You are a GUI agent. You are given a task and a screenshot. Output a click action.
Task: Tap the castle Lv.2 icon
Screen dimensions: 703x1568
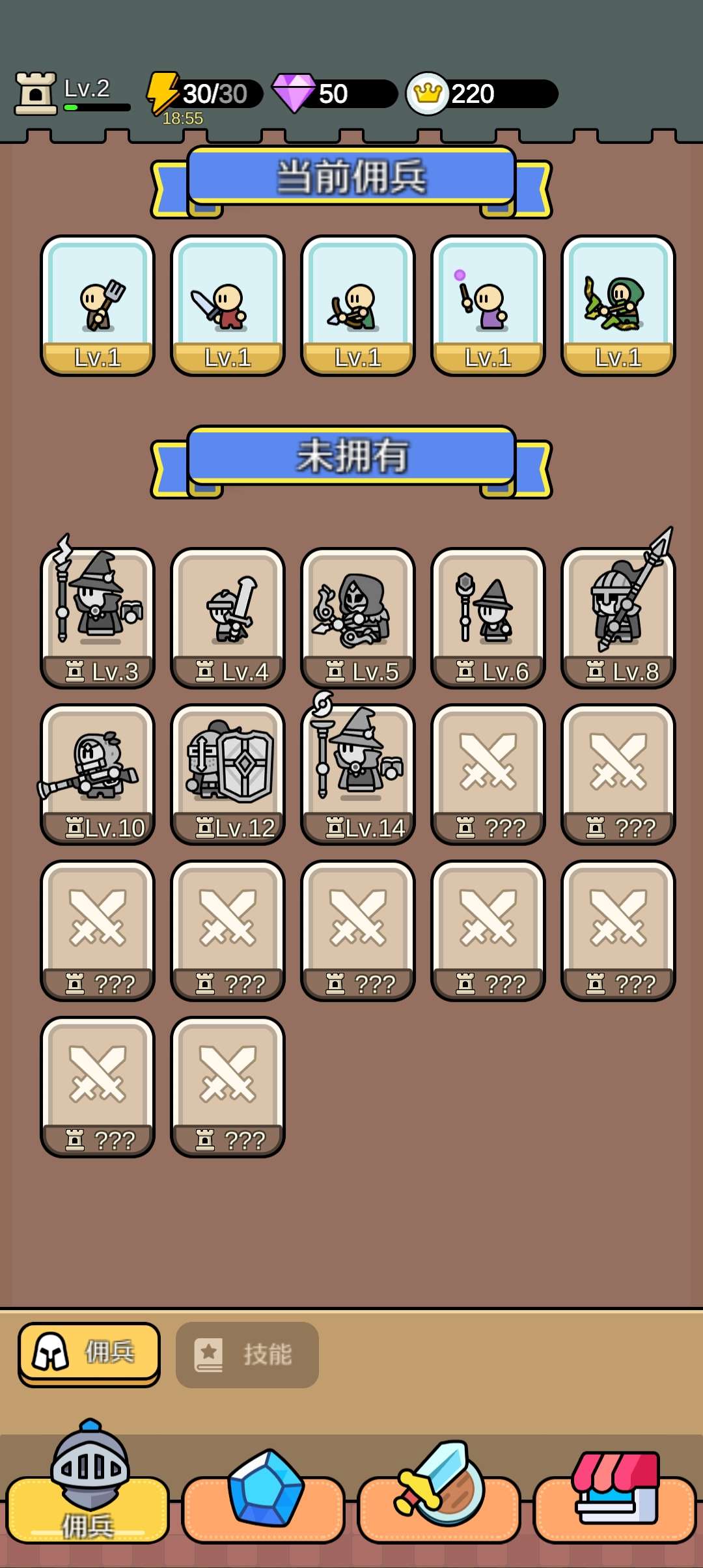[36, 94]
